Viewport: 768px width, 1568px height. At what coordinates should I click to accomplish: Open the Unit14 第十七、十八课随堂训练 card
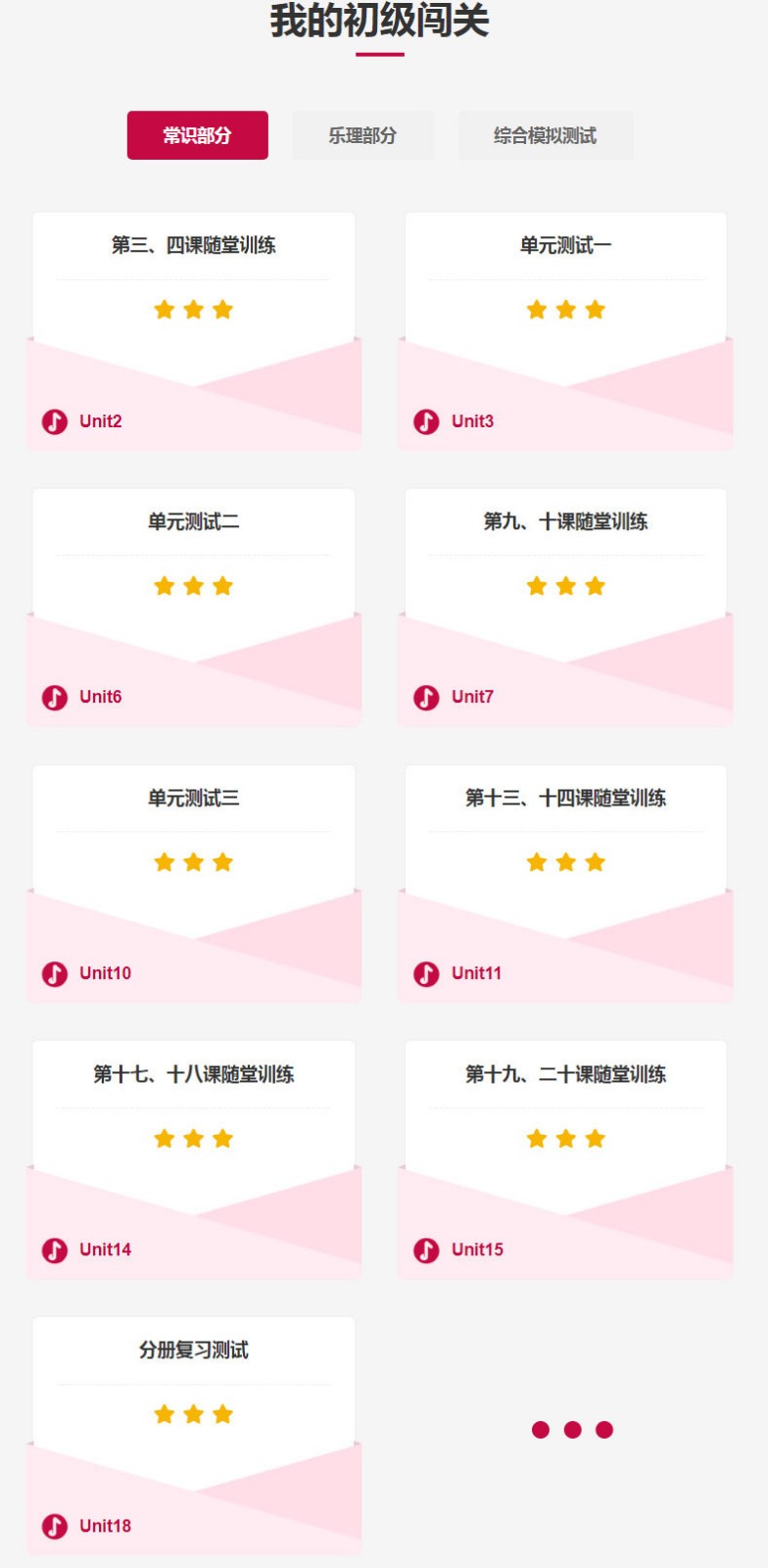pyautogui.click(x=193, y=1123)
